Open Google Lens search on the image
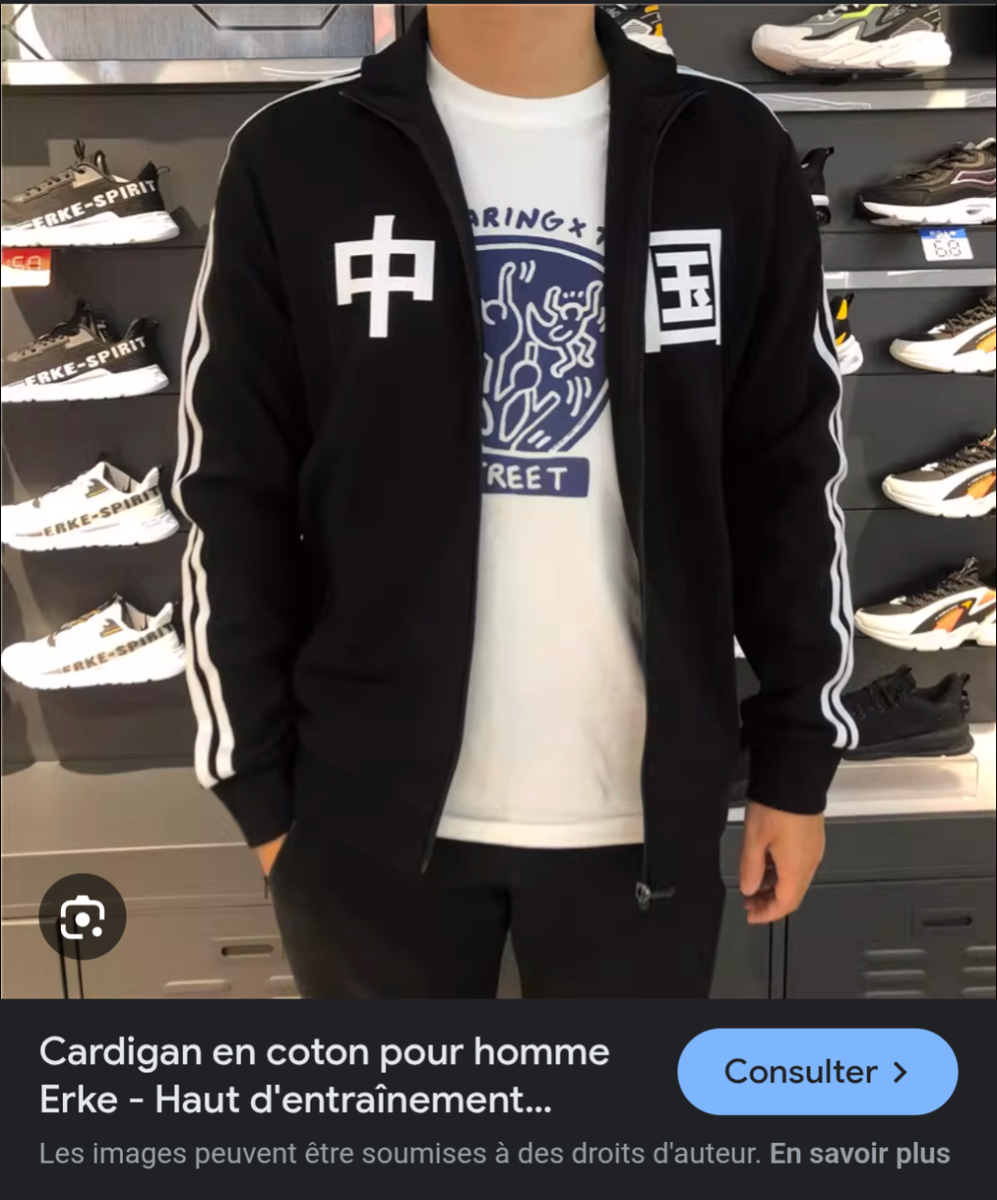Image resolution: width=997 pixels, height=1200 pixels. coord(82,917)
